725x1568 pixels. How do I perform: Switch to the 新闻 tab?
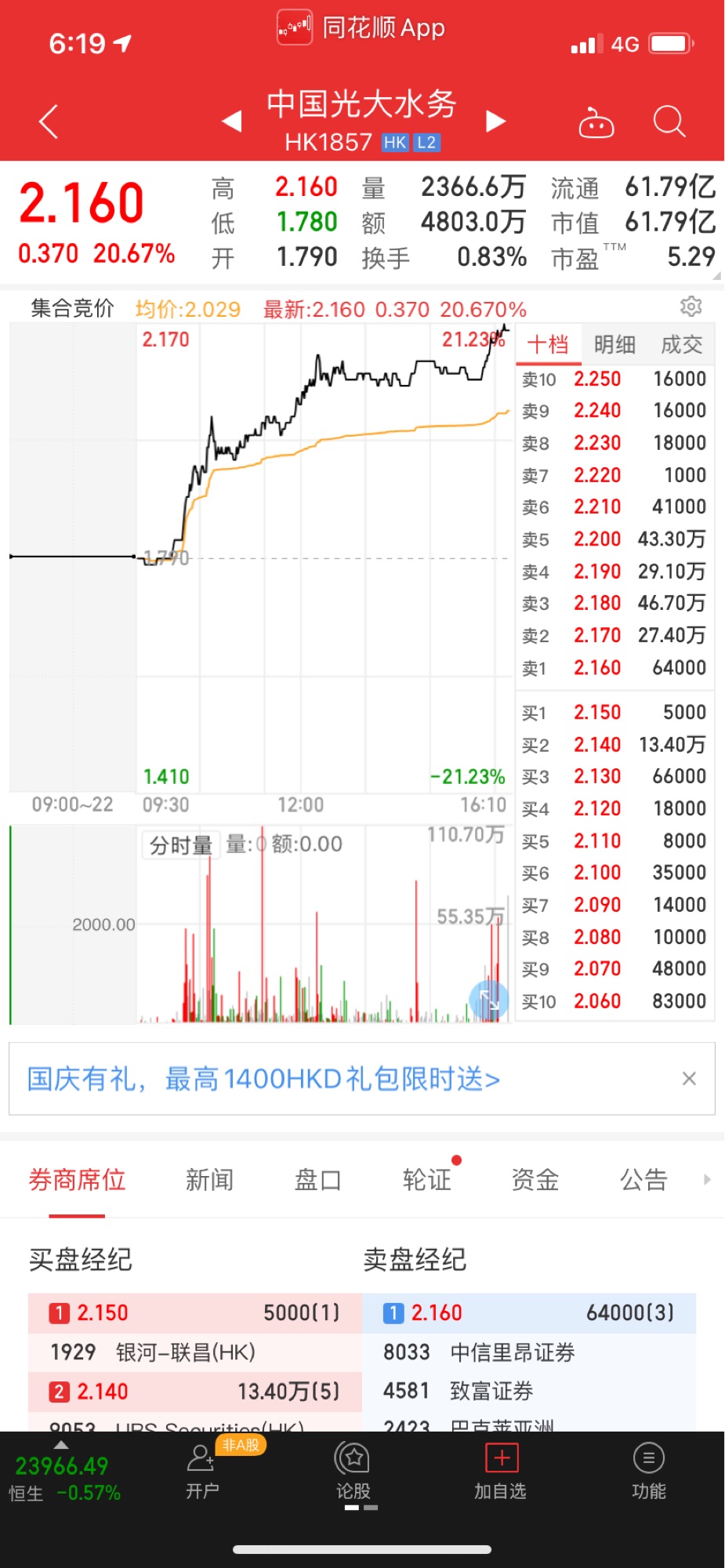tap(209, 1179)
